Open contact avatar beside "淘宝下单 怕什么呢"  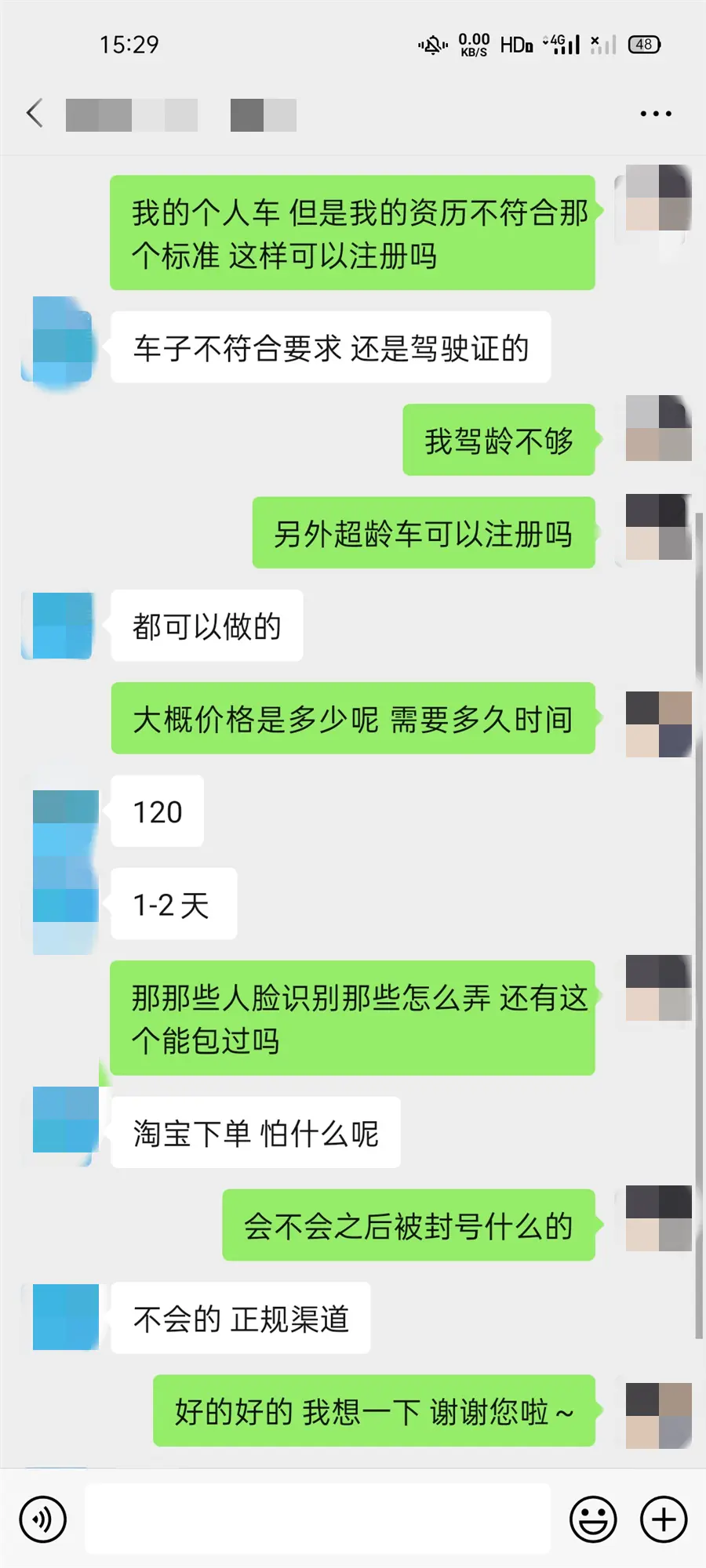65,1119
